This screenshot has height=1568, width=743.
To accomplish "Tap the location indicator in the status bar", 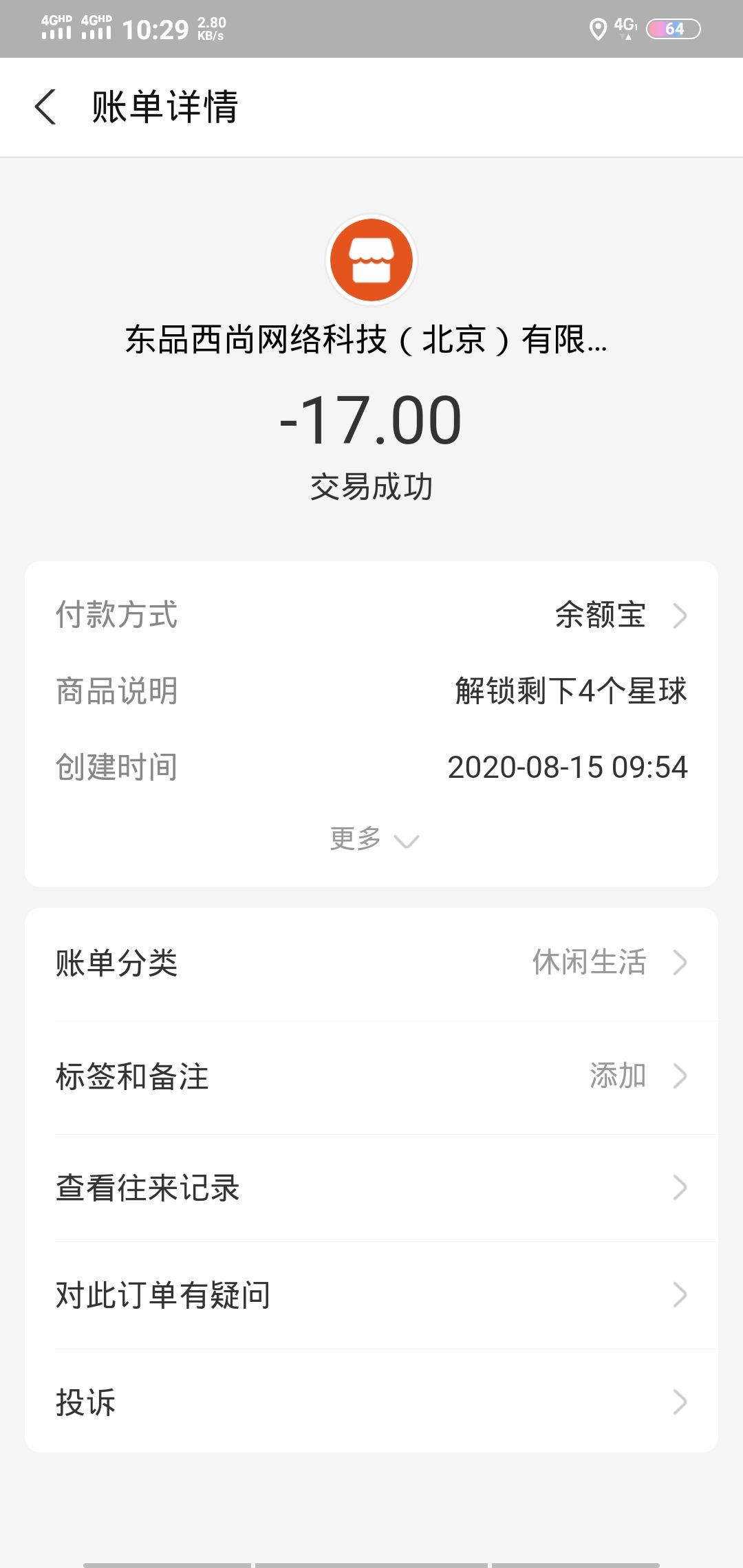I will [x=596, y=28].
